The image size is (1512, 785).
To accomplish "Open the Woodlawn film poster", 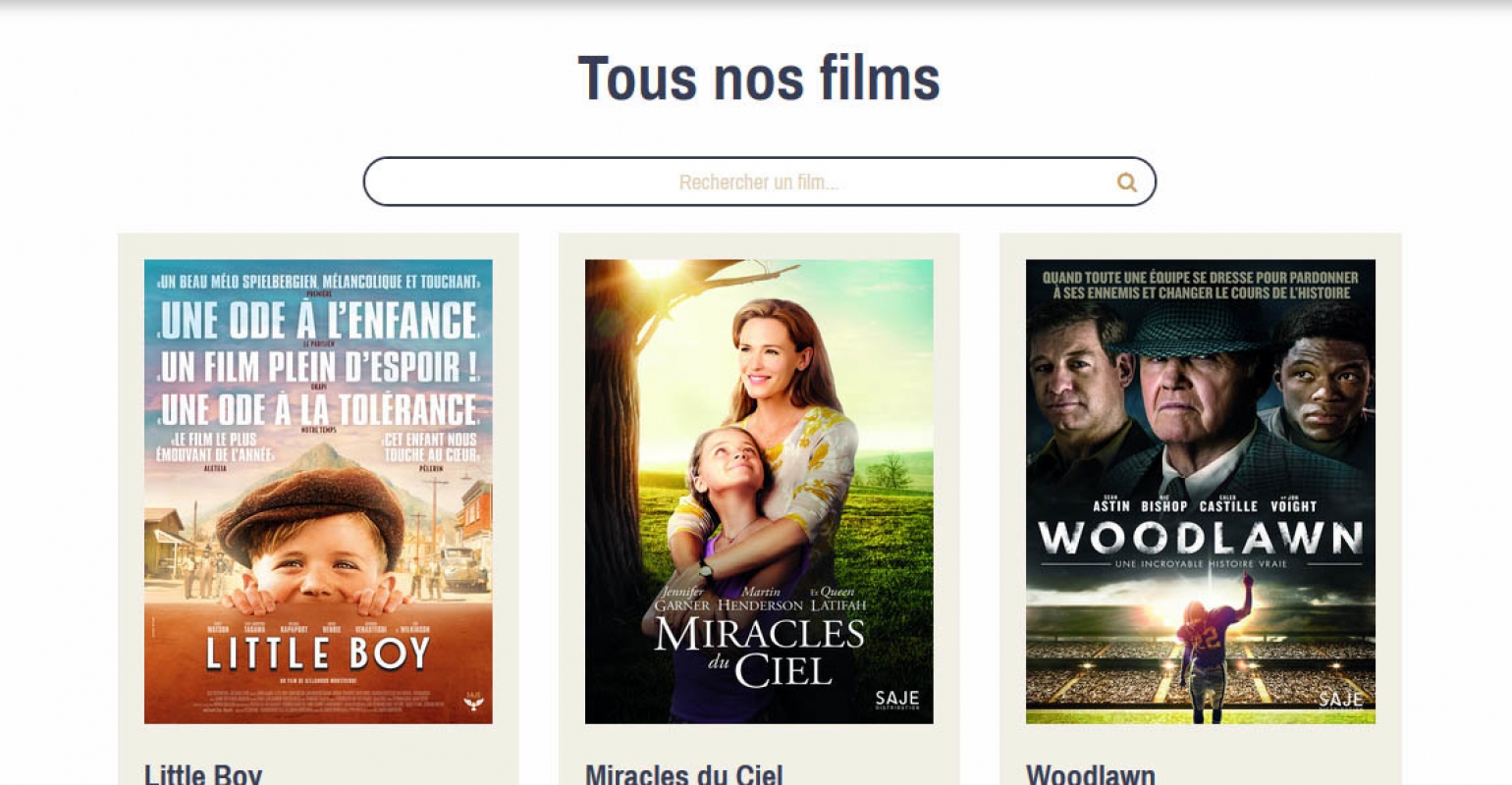I will pos(1200,491).
